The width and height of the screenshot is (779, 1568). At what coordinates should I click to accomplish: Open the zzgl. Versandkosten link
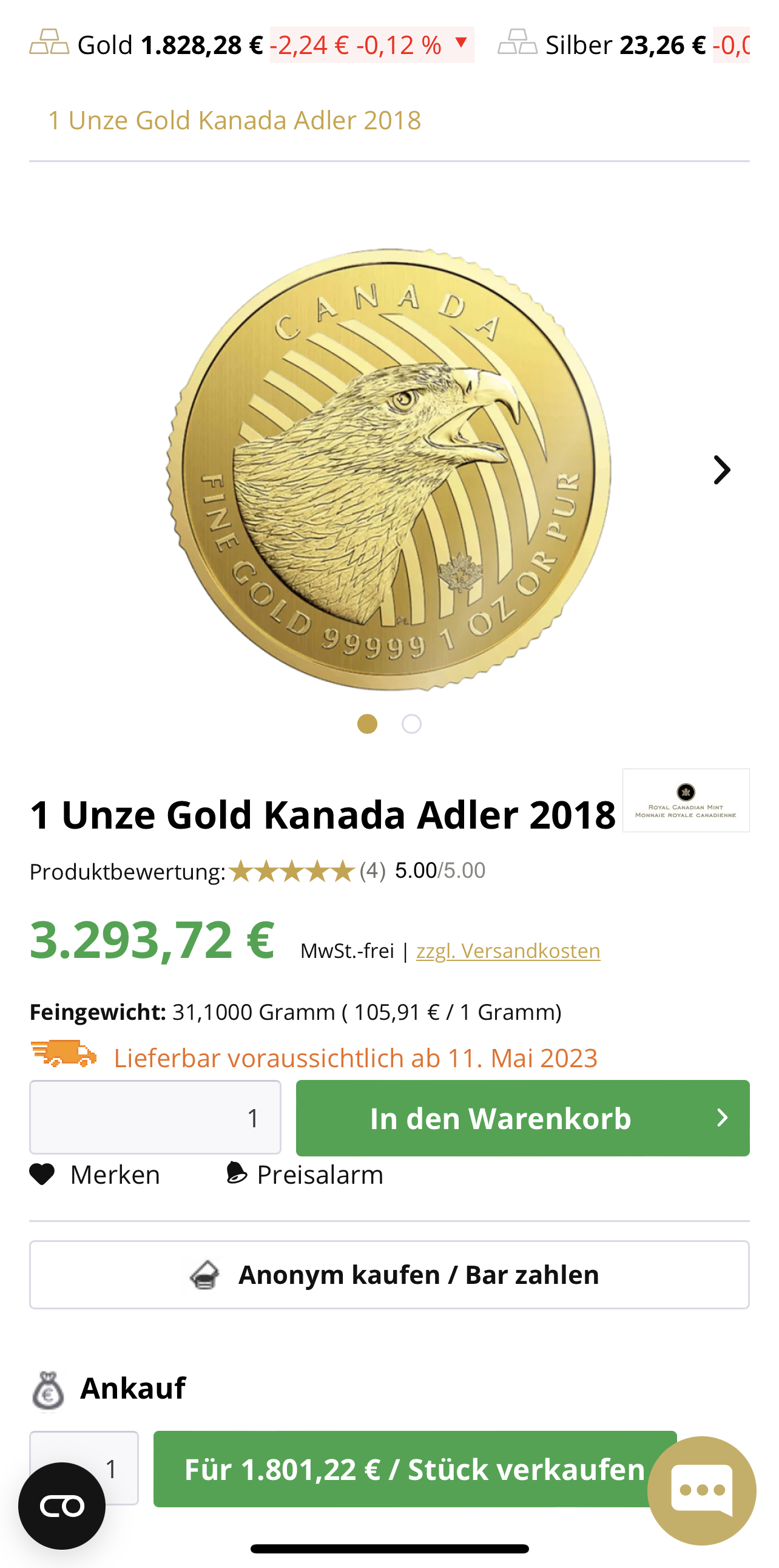coord(508,951)
